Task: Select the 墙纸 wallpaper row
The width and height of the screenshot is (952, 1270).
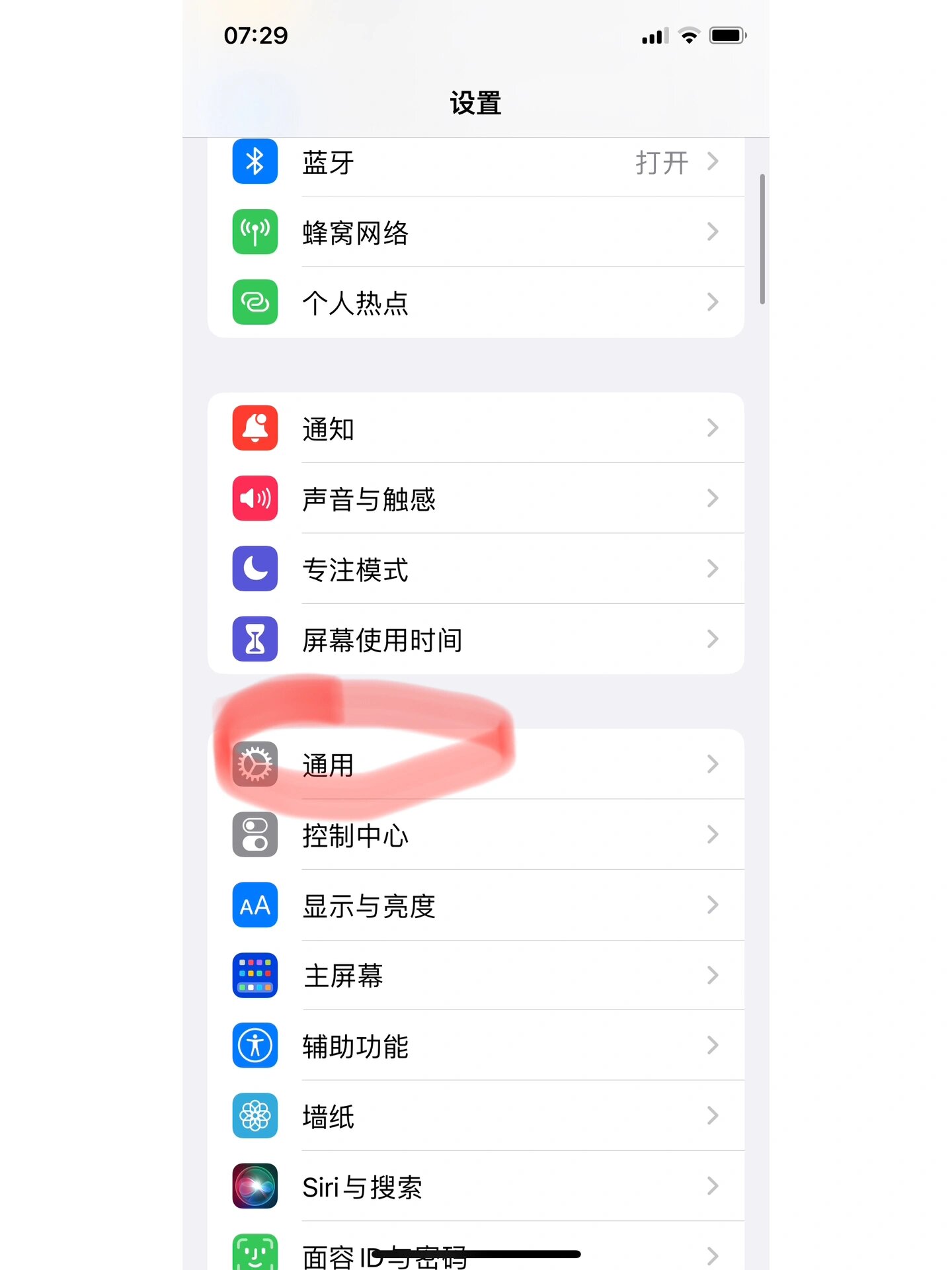Action: pos(475,1116)
